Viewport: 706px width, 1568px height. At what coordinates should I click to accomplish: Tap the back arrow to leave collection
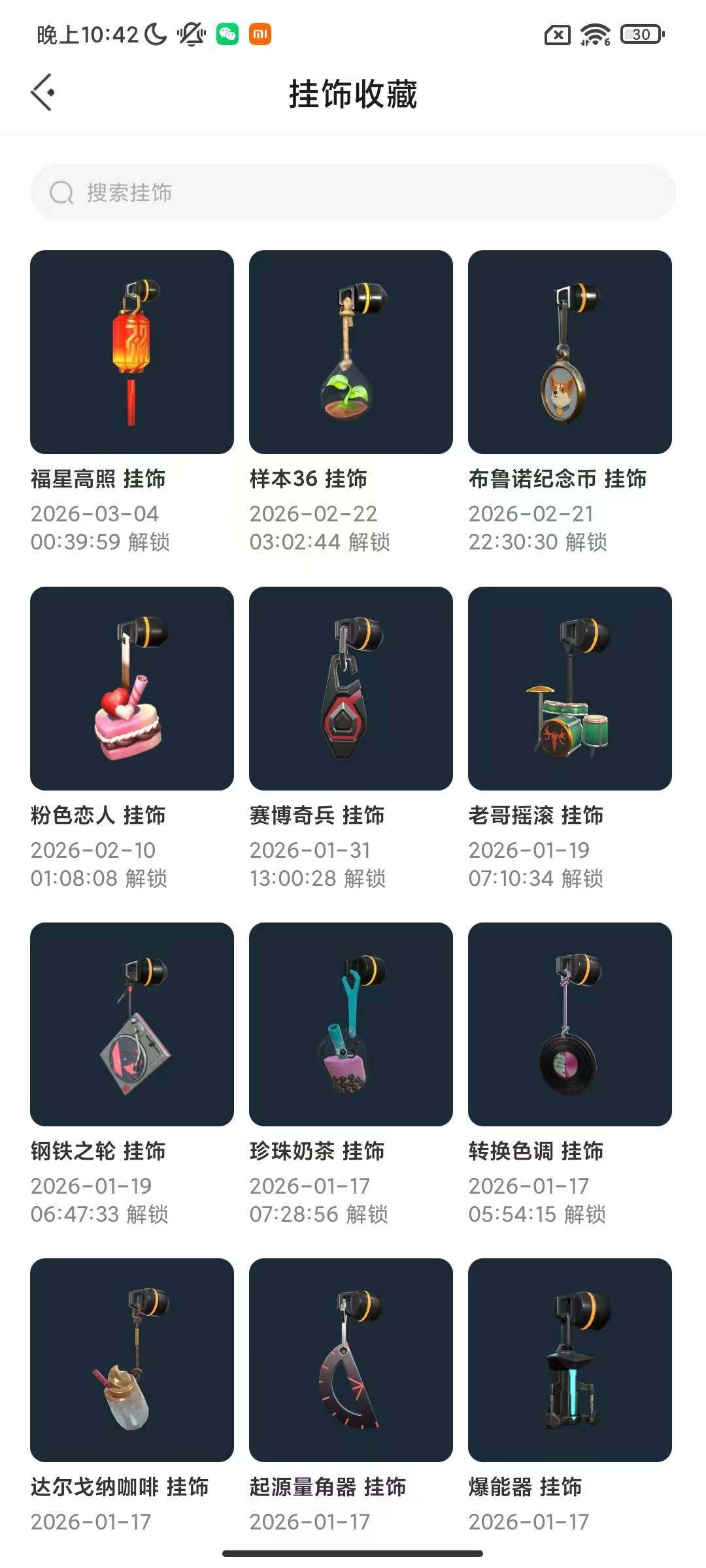pyautogui.click(x=43, y=93)
